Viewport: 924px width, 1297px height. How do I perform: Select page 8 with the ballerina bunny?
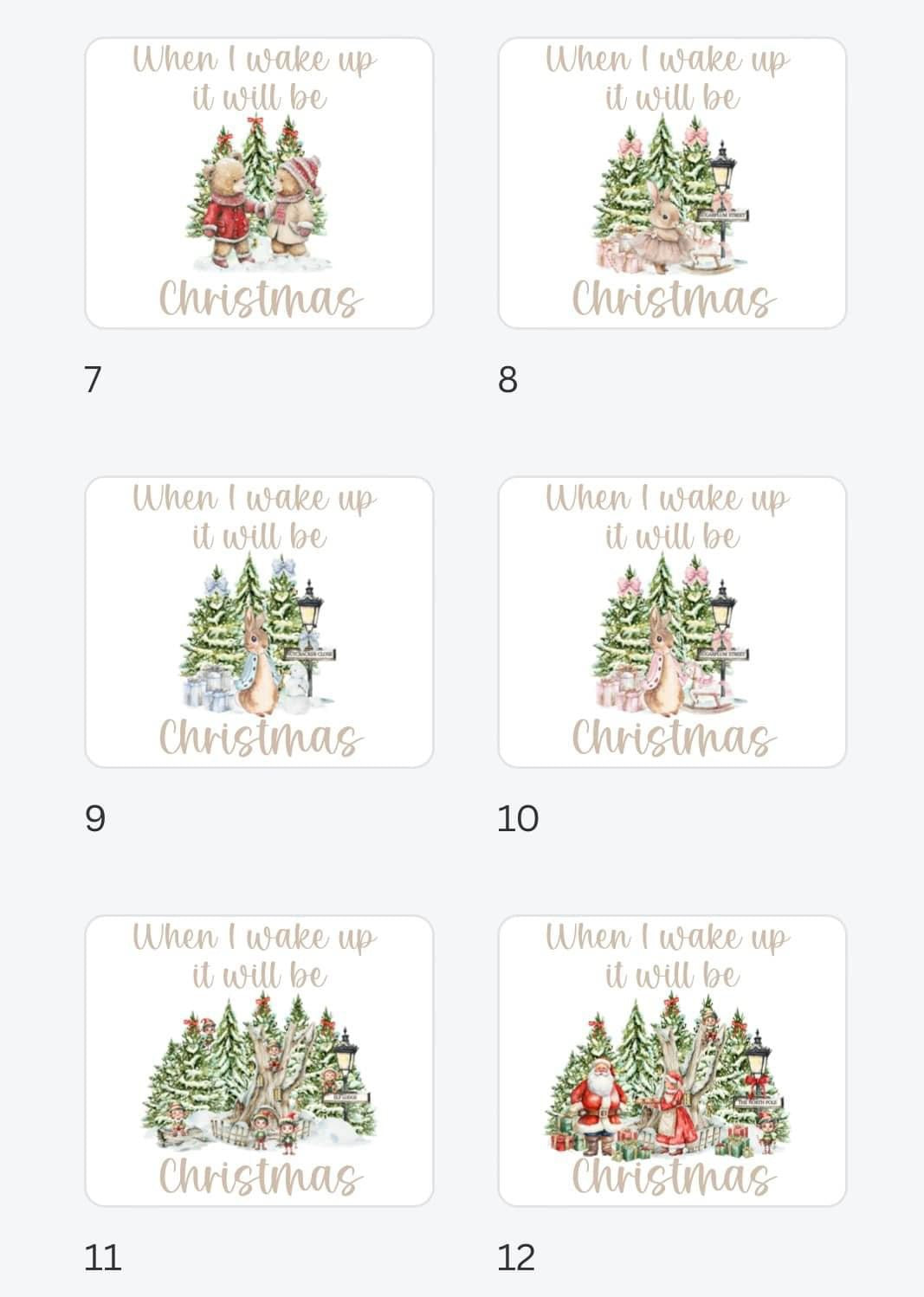coord(672,184)
